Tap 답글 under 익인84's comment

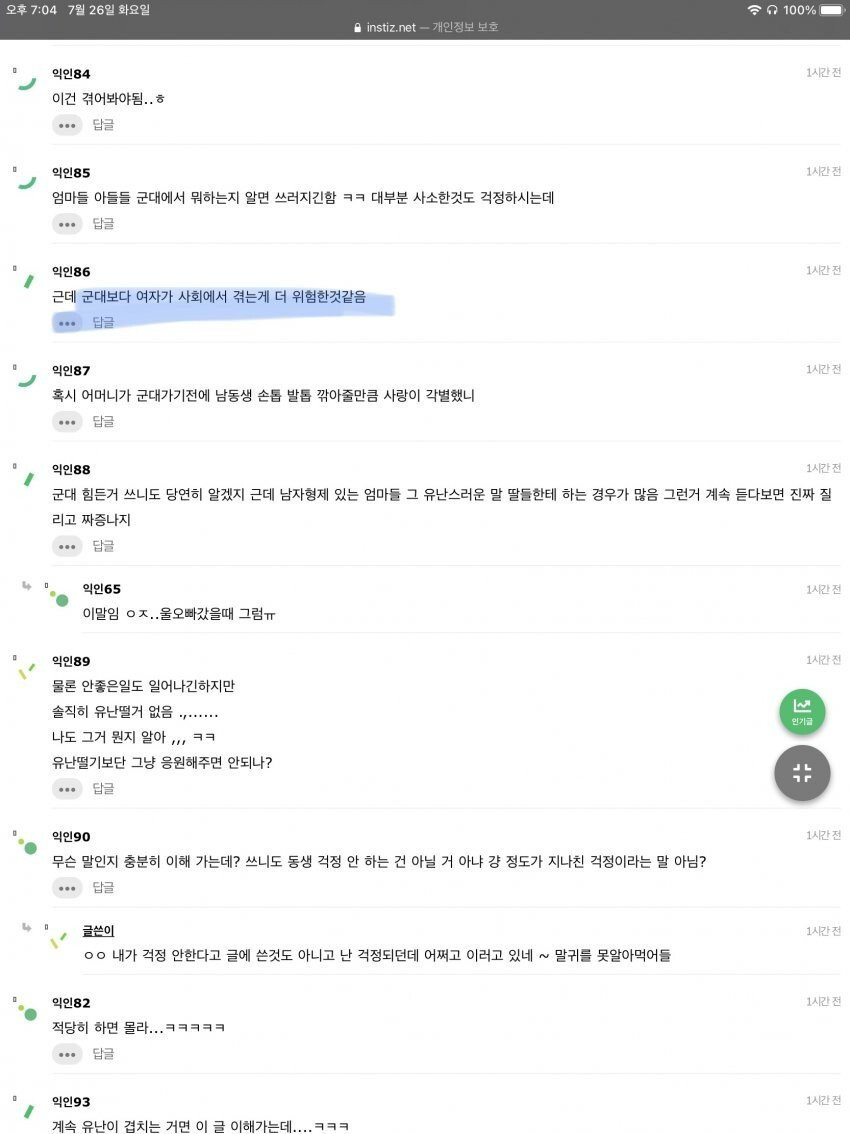(103, 125)
